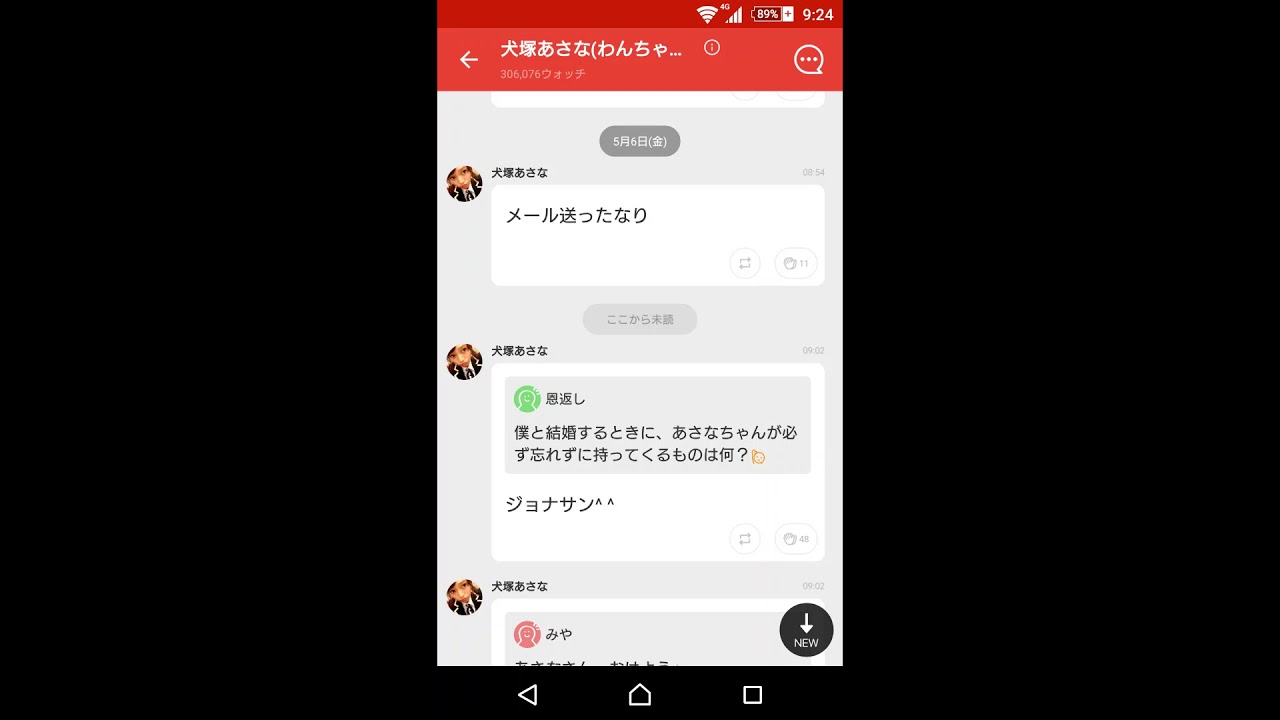Repost the ジョナサン reply message
This screenshot has height=720, width=1280.
point(745,538)
